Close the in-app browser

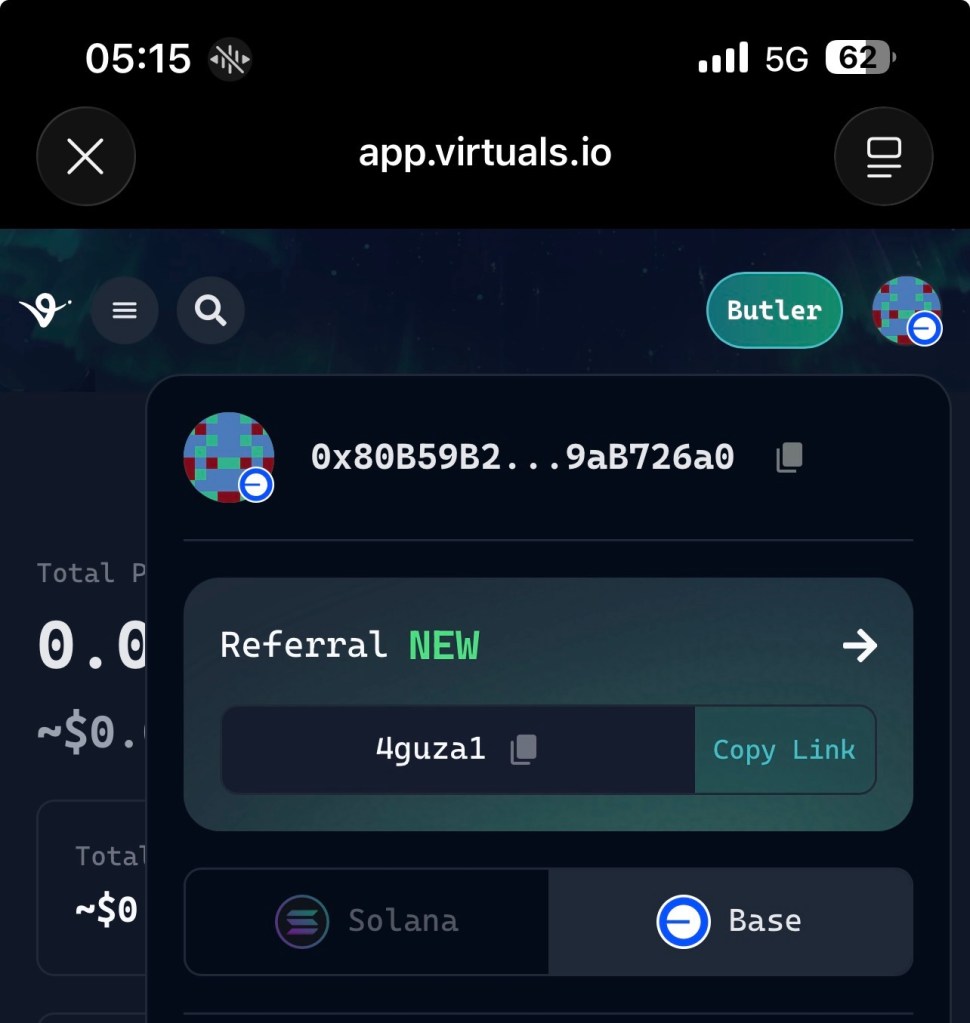(85, 156)
